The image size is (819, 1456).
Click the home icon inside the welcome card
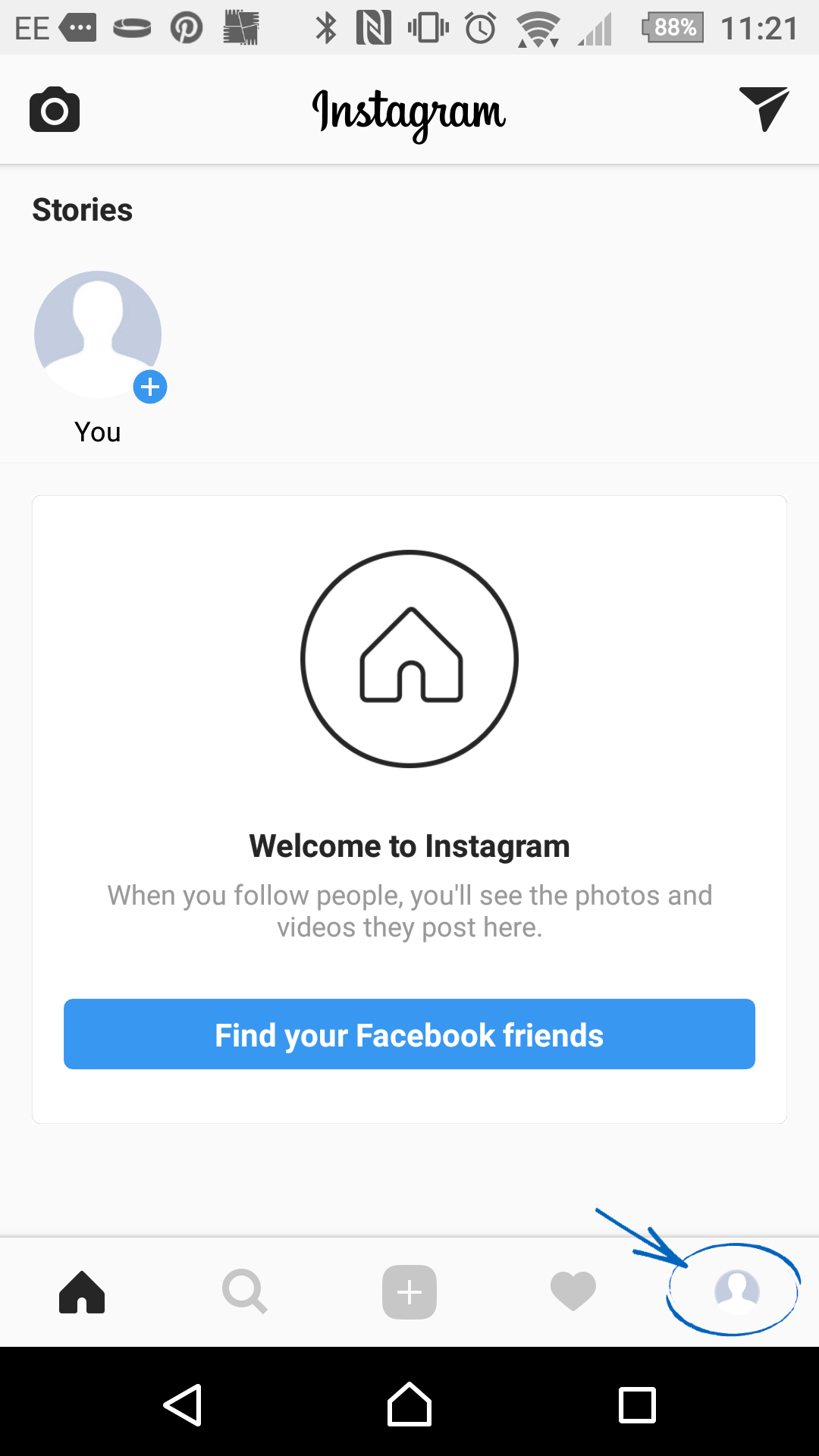pyautogui.click(x=409, y=658)
